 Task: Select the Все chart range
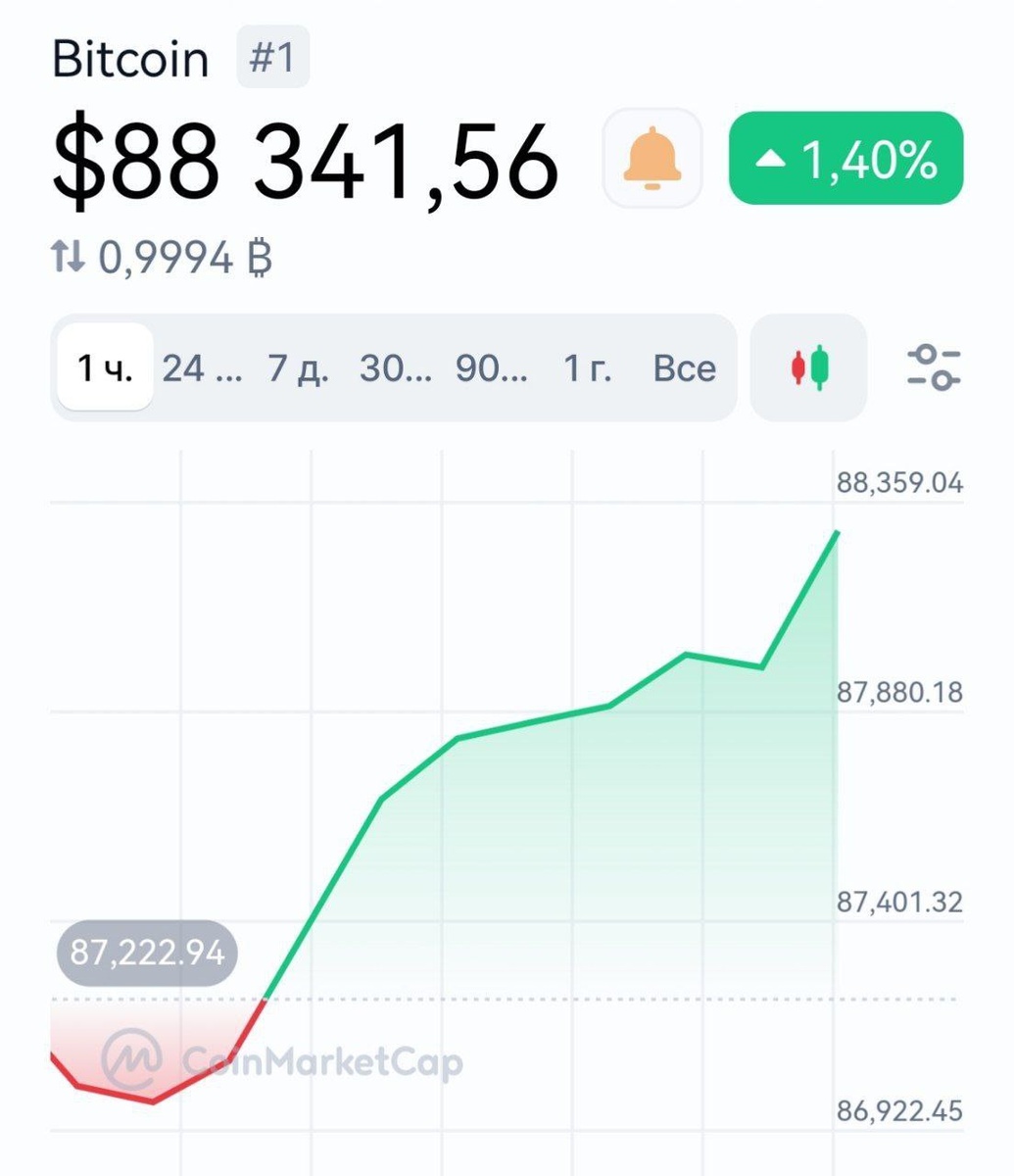click(685, 368)
